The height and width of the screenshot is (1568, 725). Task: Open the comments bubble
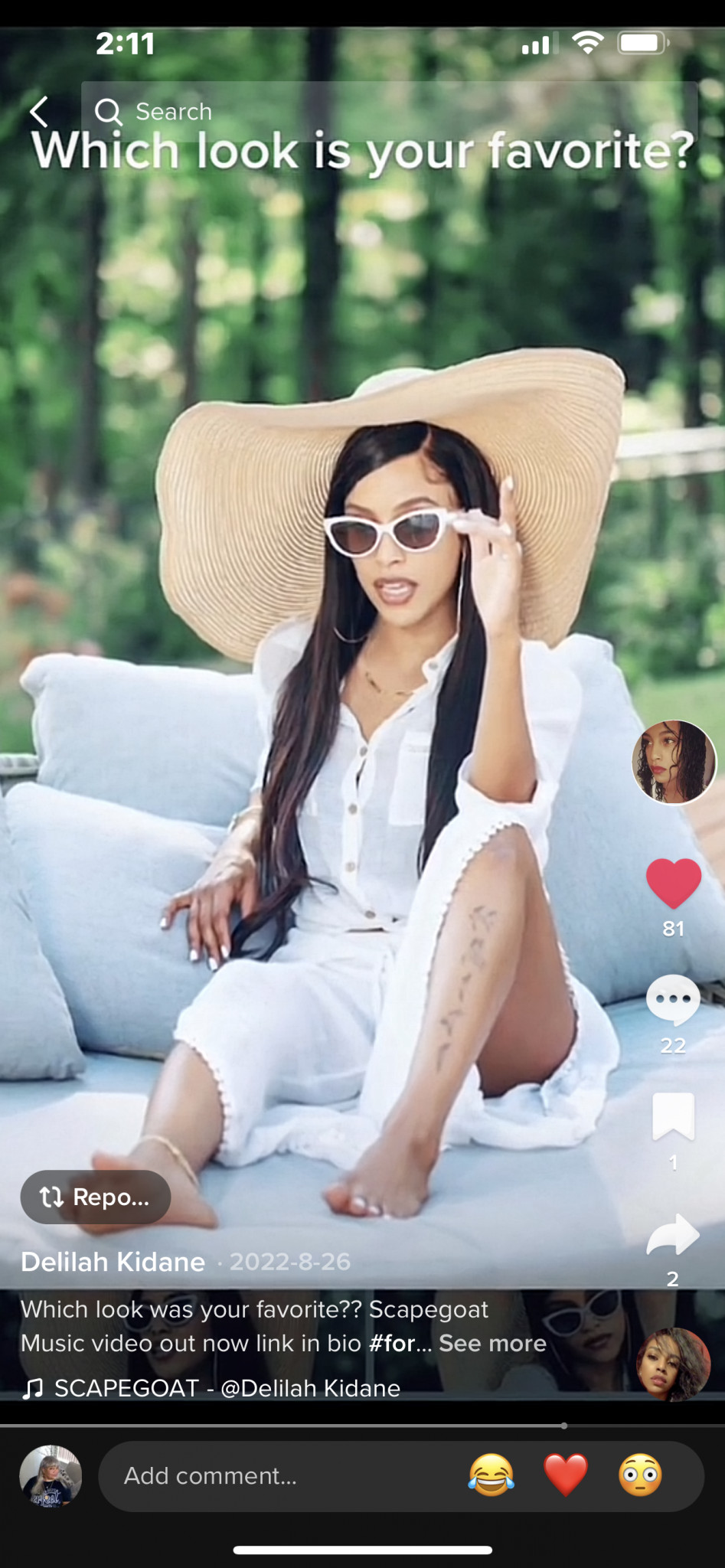click(674, 1001)
